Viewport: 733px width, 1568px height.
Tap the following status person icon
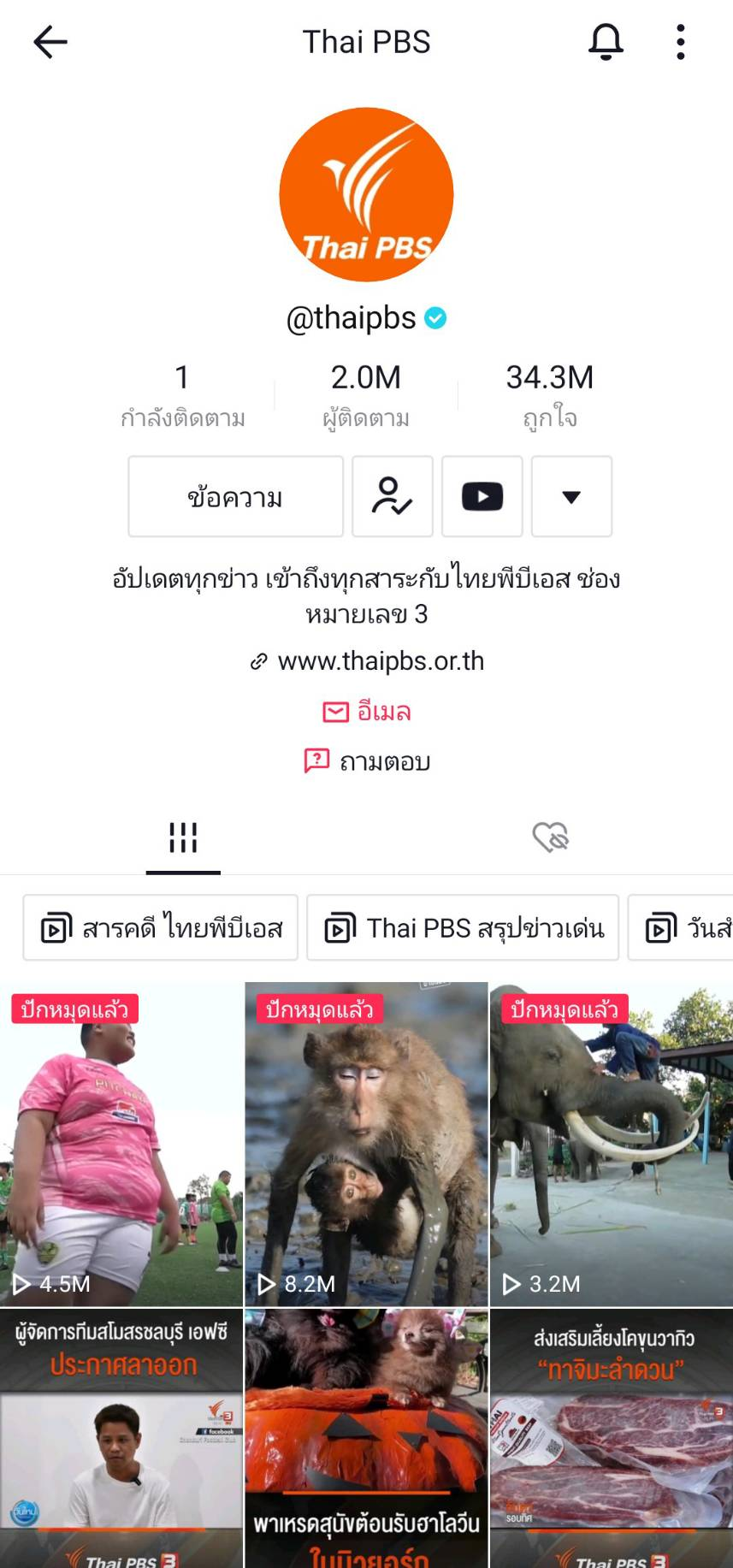click(393, 496)
